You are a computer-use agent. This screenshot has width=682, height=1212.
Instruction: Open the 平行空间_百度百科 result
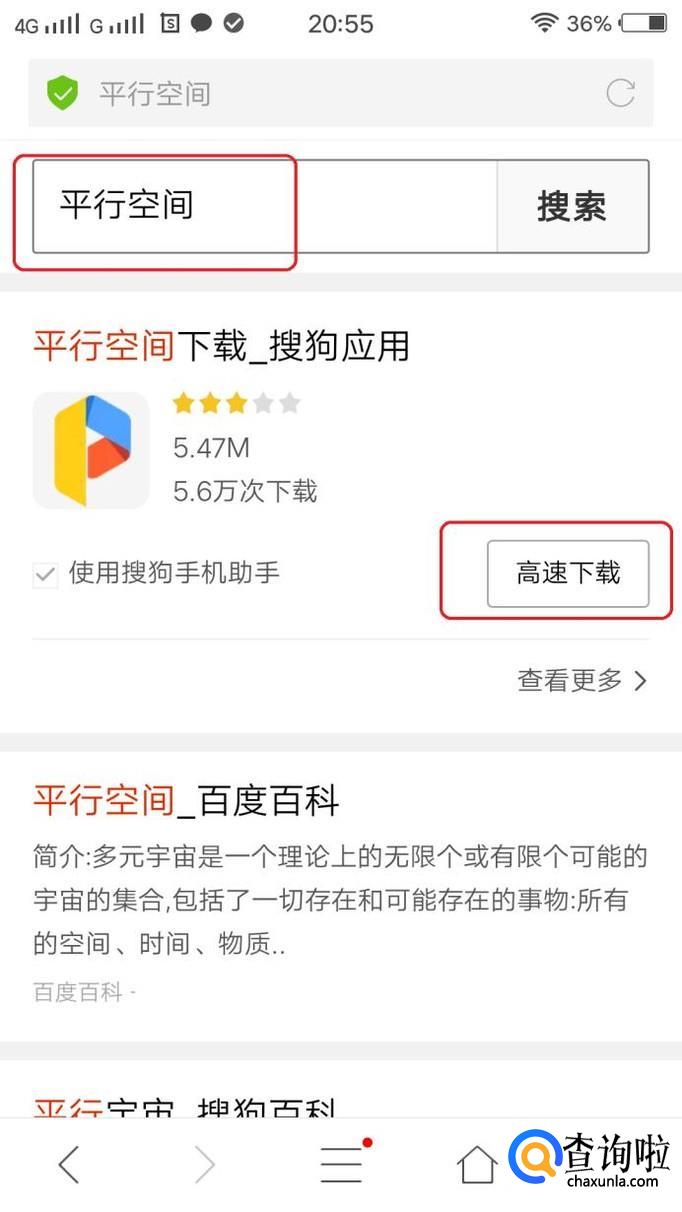click(x=187, y=800)
